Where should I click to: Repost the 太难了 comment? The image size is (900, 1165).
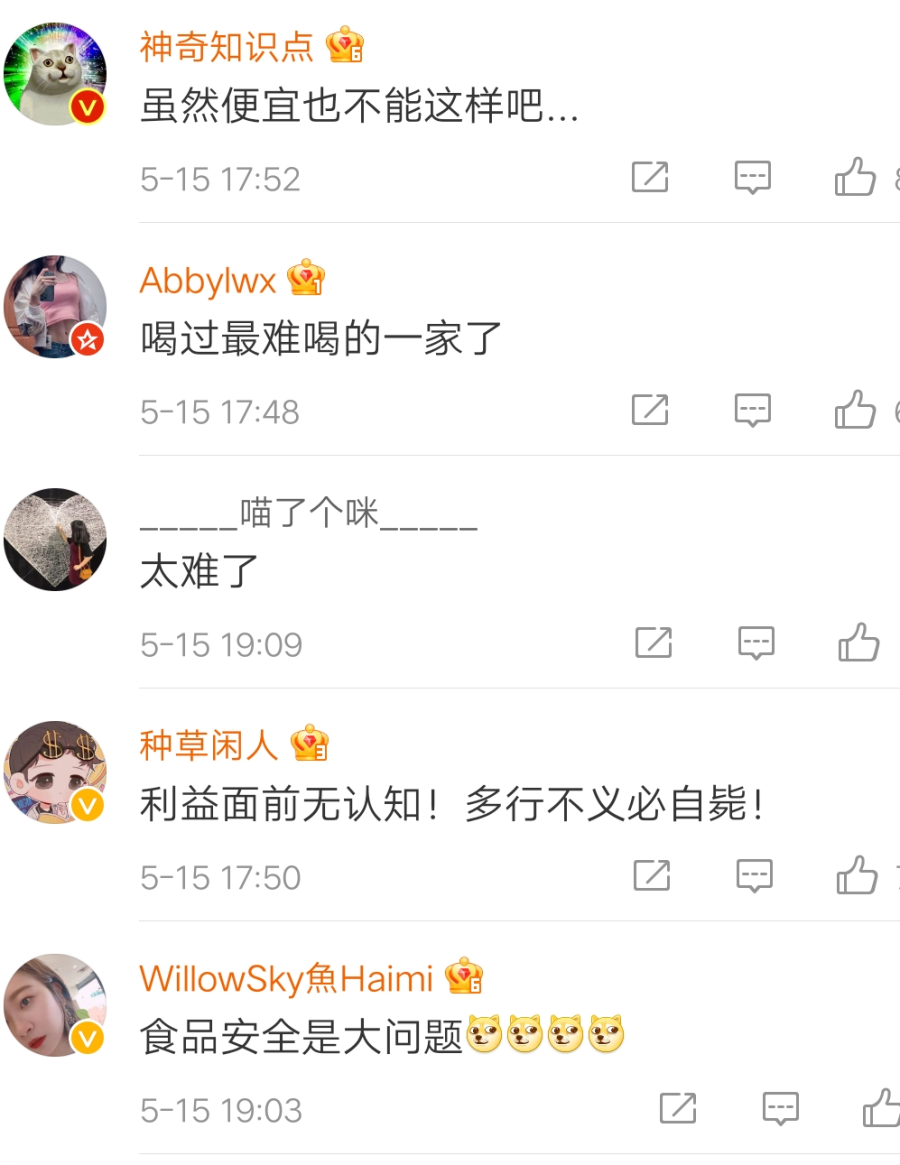click(654, 643)
